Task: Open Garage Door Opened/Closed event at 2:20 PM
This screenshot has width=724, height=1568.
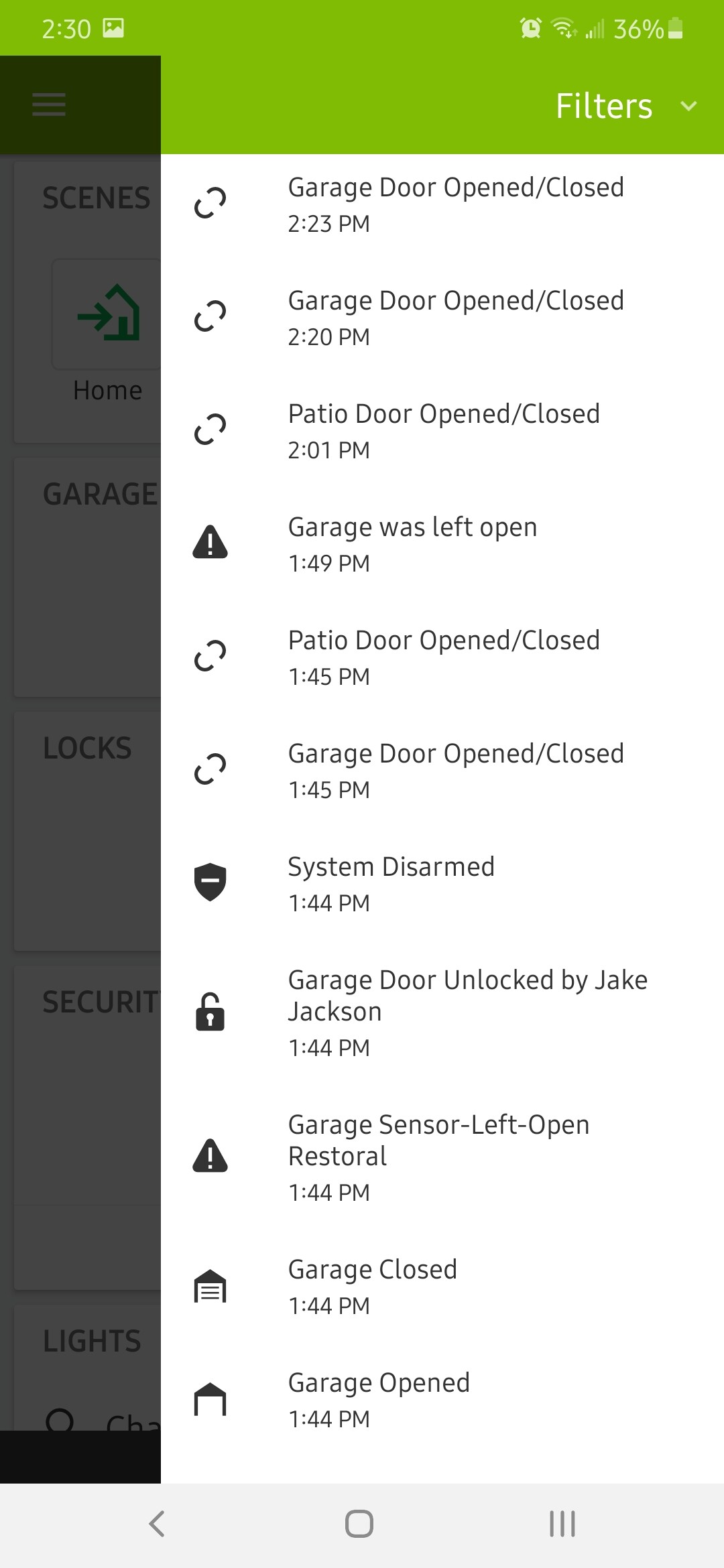Action: click(442, 318)
